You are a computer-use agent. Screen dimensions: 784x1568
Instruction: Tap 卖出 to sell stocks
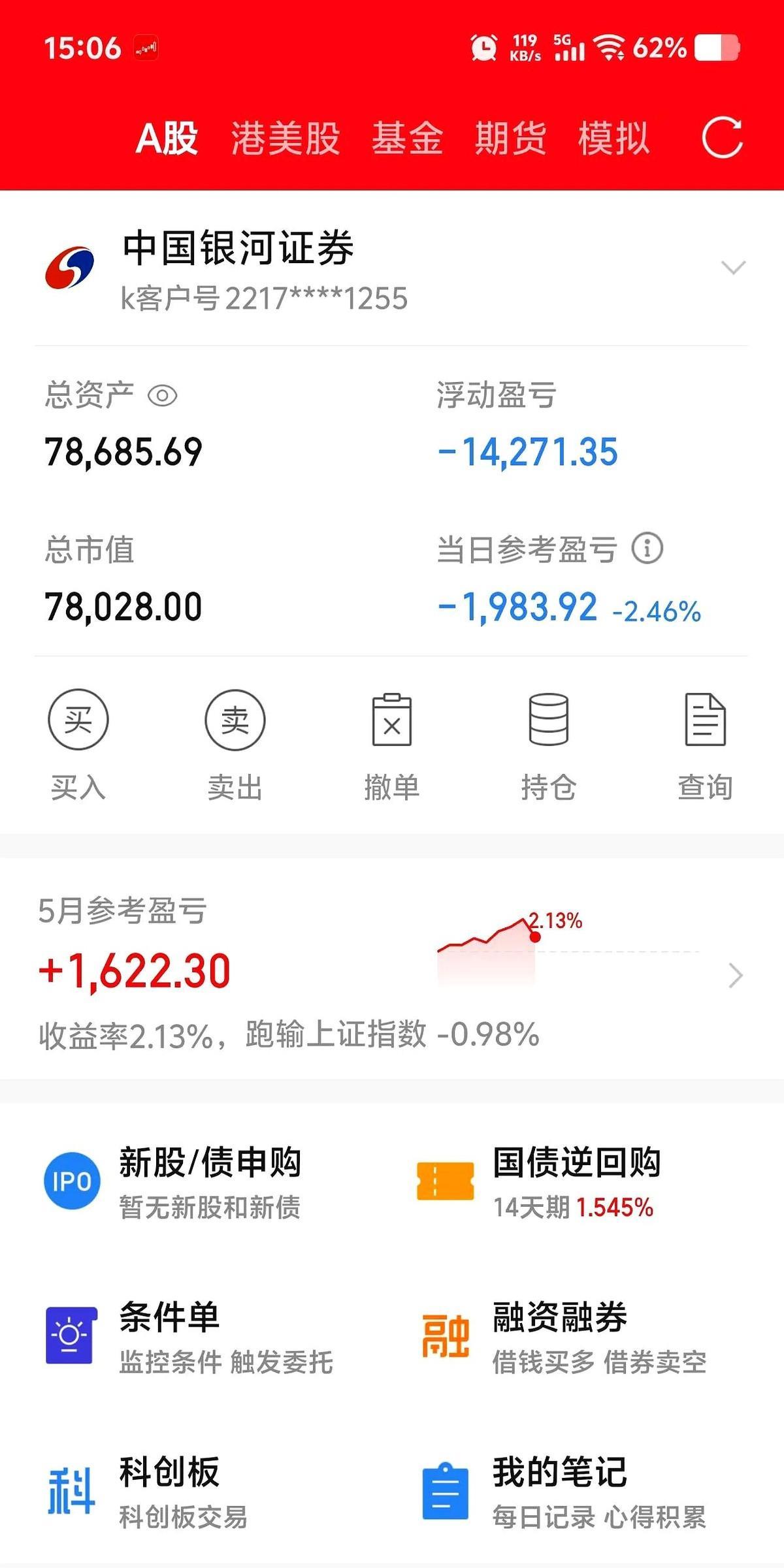[x=235, y=746]
